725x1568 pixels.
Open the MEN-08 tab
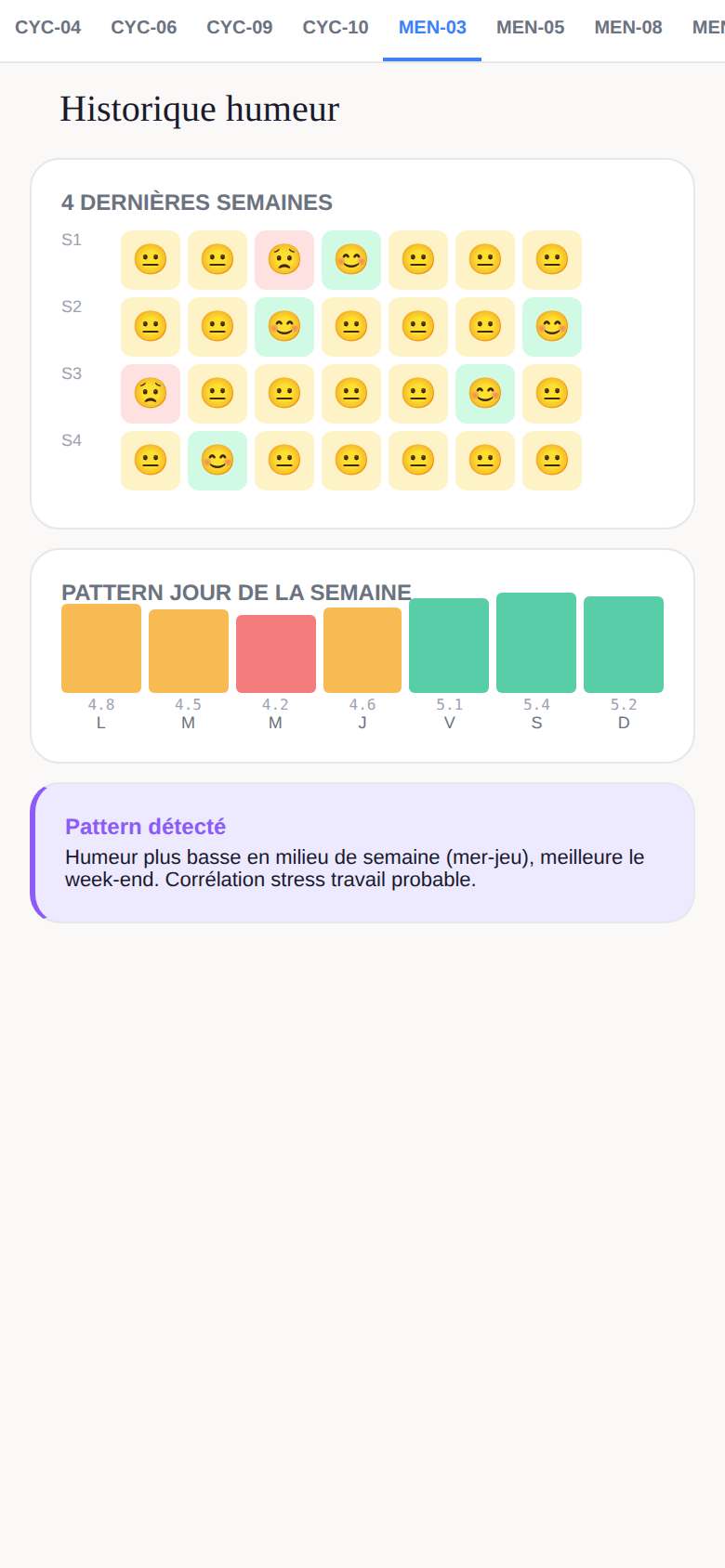(628, 28)
